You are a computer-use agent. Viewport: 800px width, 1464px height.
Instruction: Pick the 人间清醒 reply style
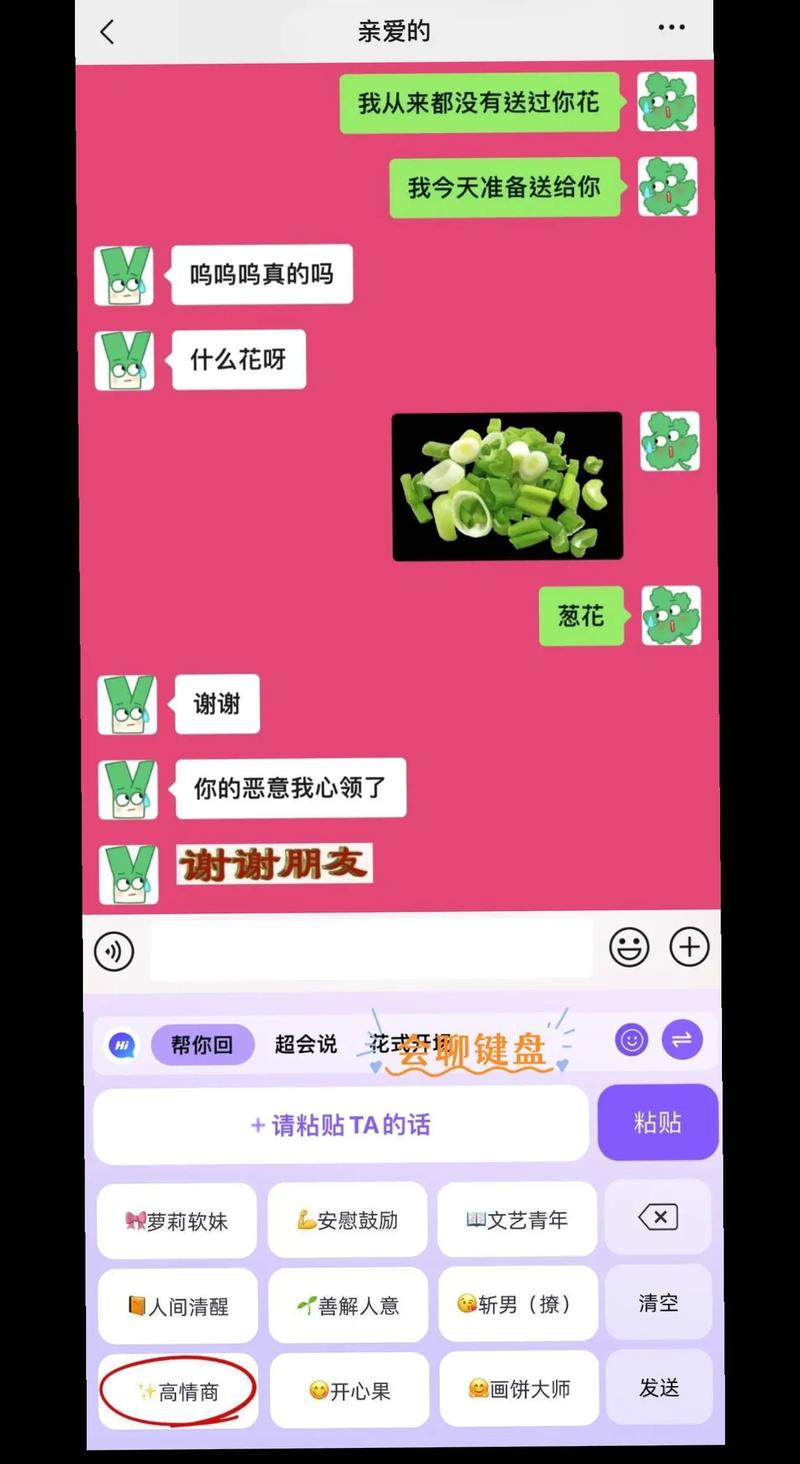[x=177, y=1306]
